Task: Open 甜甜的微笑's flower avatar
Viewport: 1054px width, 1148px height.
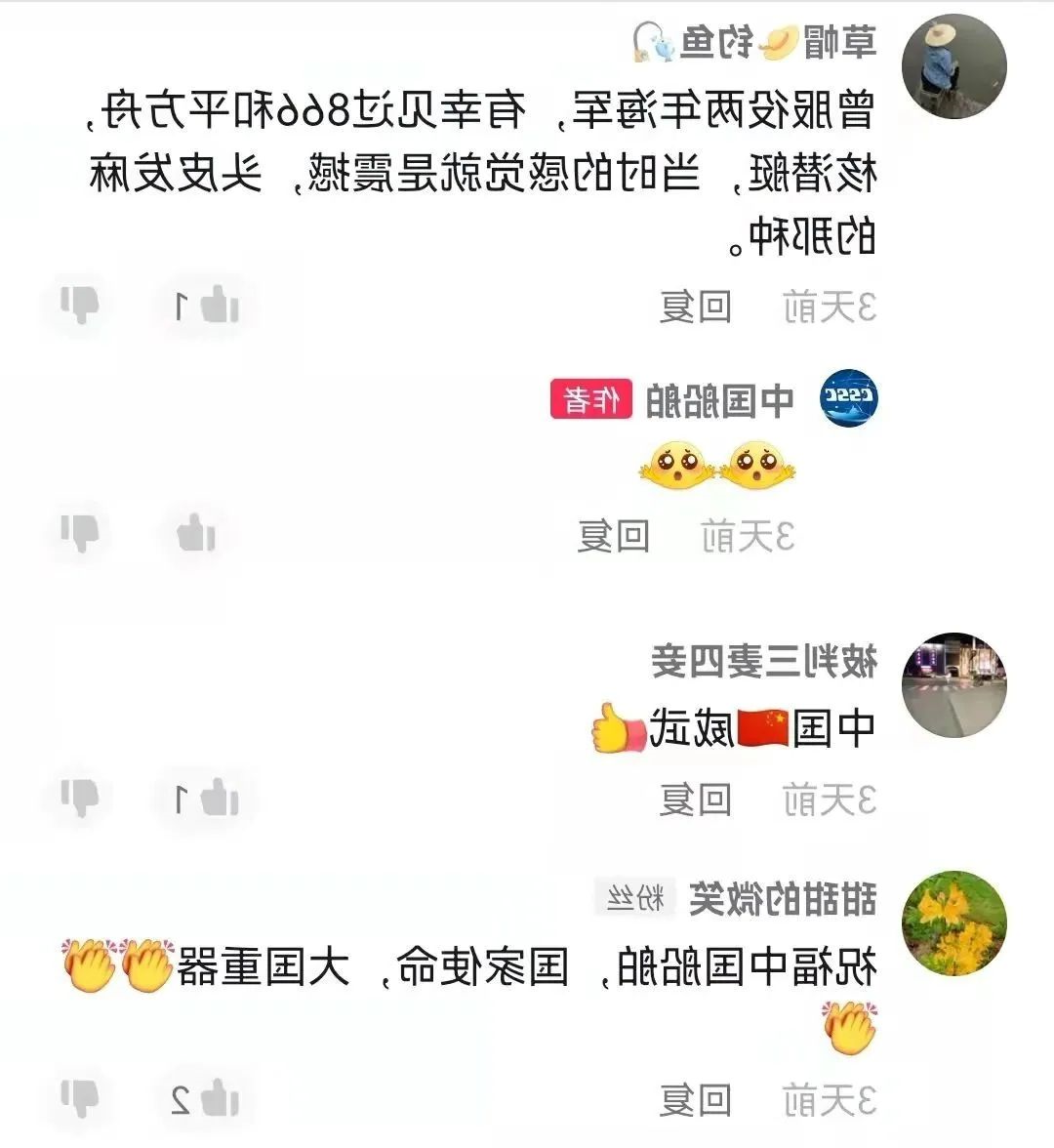Action: 953,923
